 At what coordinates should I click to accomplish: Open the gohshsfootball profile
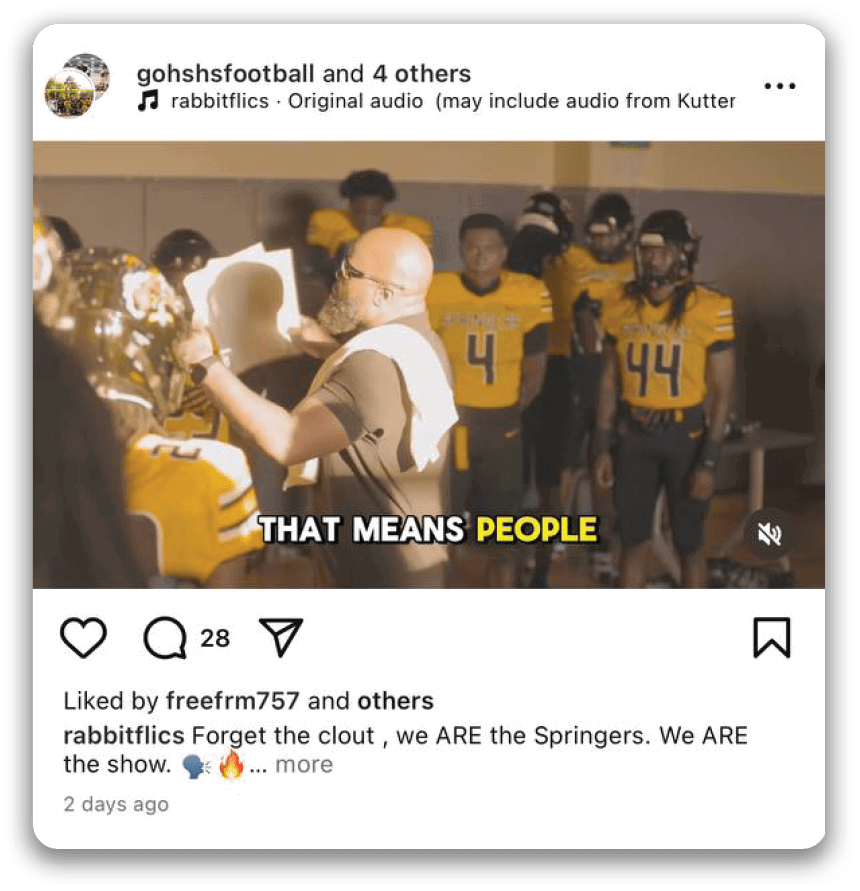[225, 74]
